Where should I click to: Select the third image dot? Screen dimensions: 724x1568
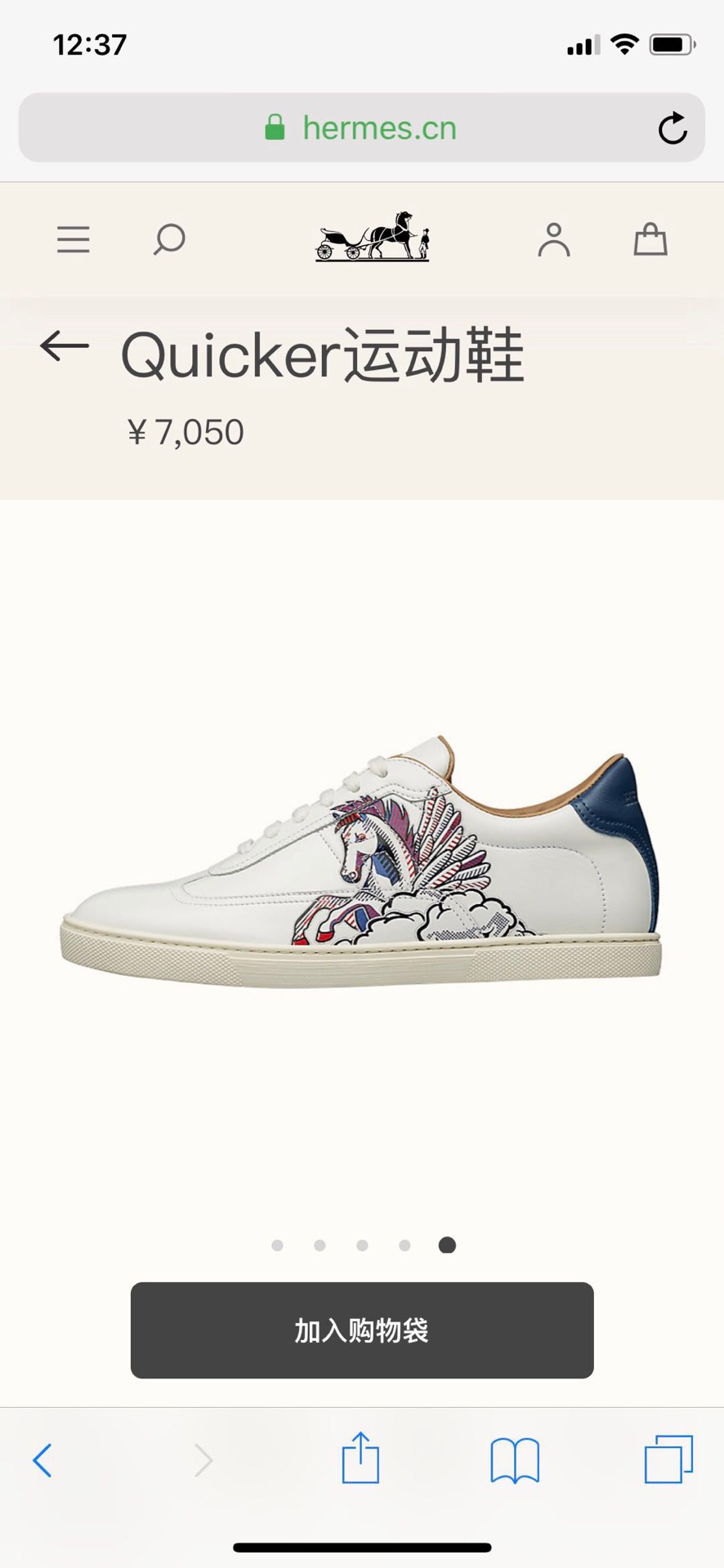click(x=362, y=1245)
